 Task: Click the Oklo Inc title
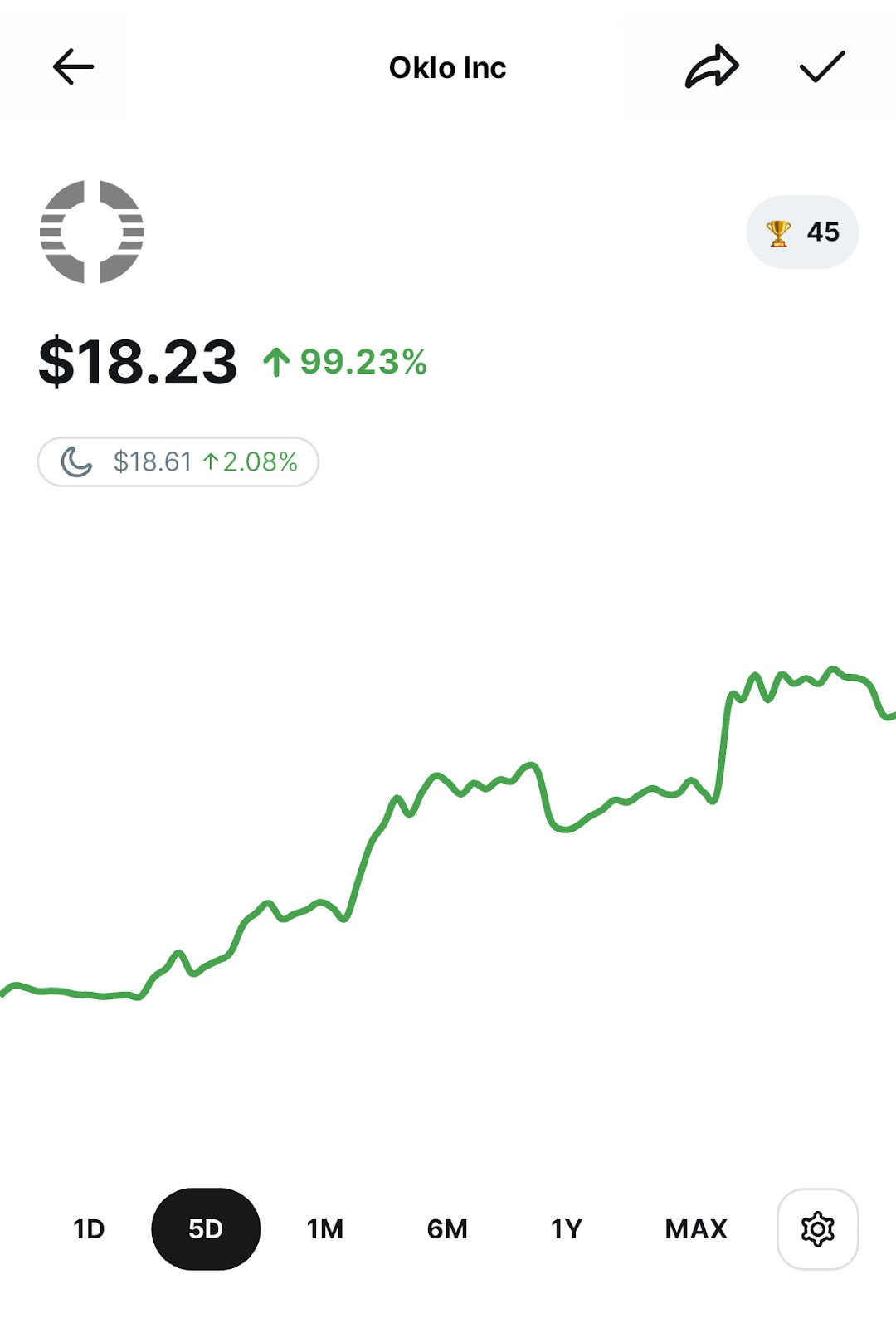coord(447,67)
